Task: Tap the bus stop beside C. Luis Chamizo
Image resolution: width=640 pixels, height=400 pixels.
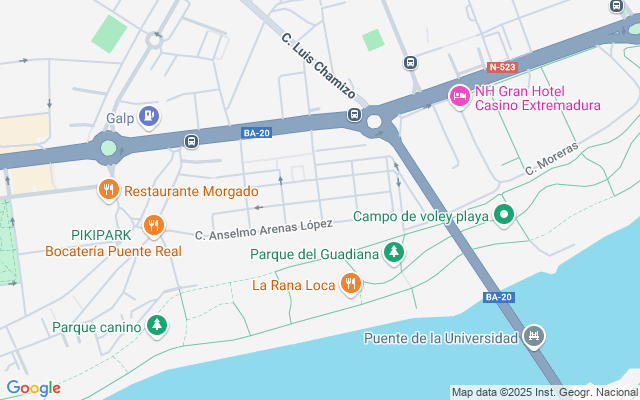Action: click(x=354, y=115)
